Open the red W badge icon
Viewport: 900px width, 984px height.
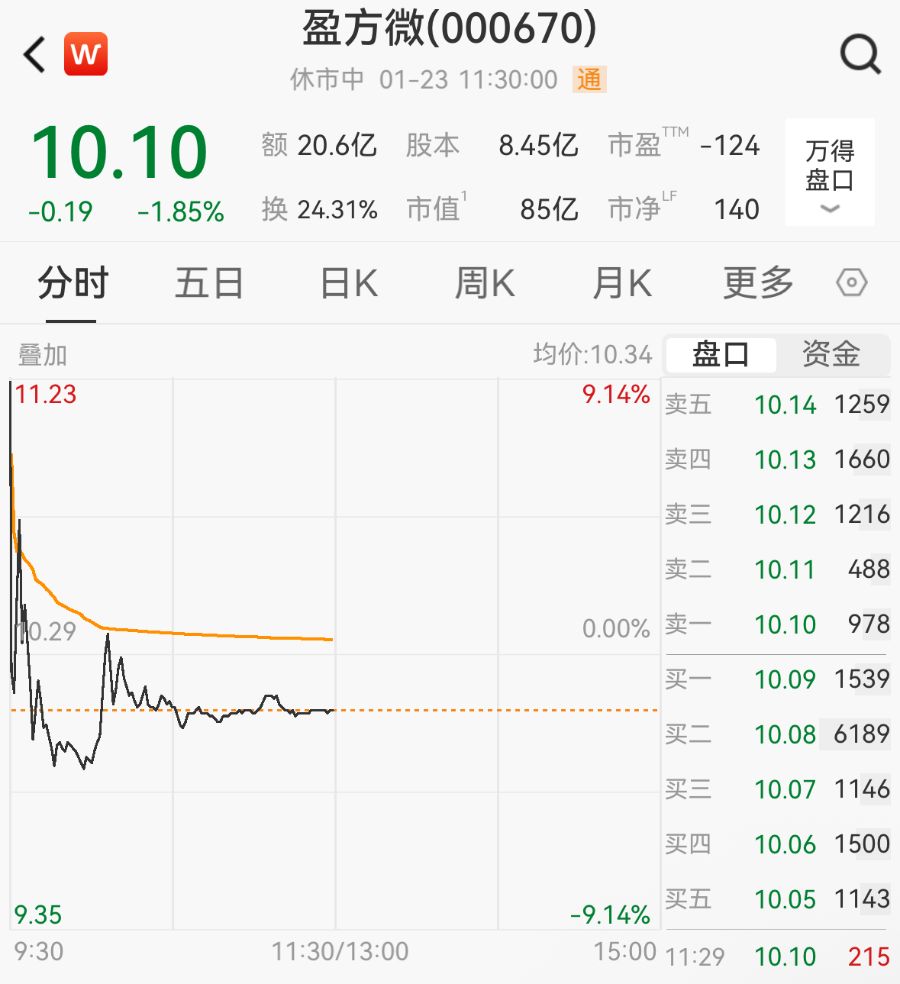[86, 55]
